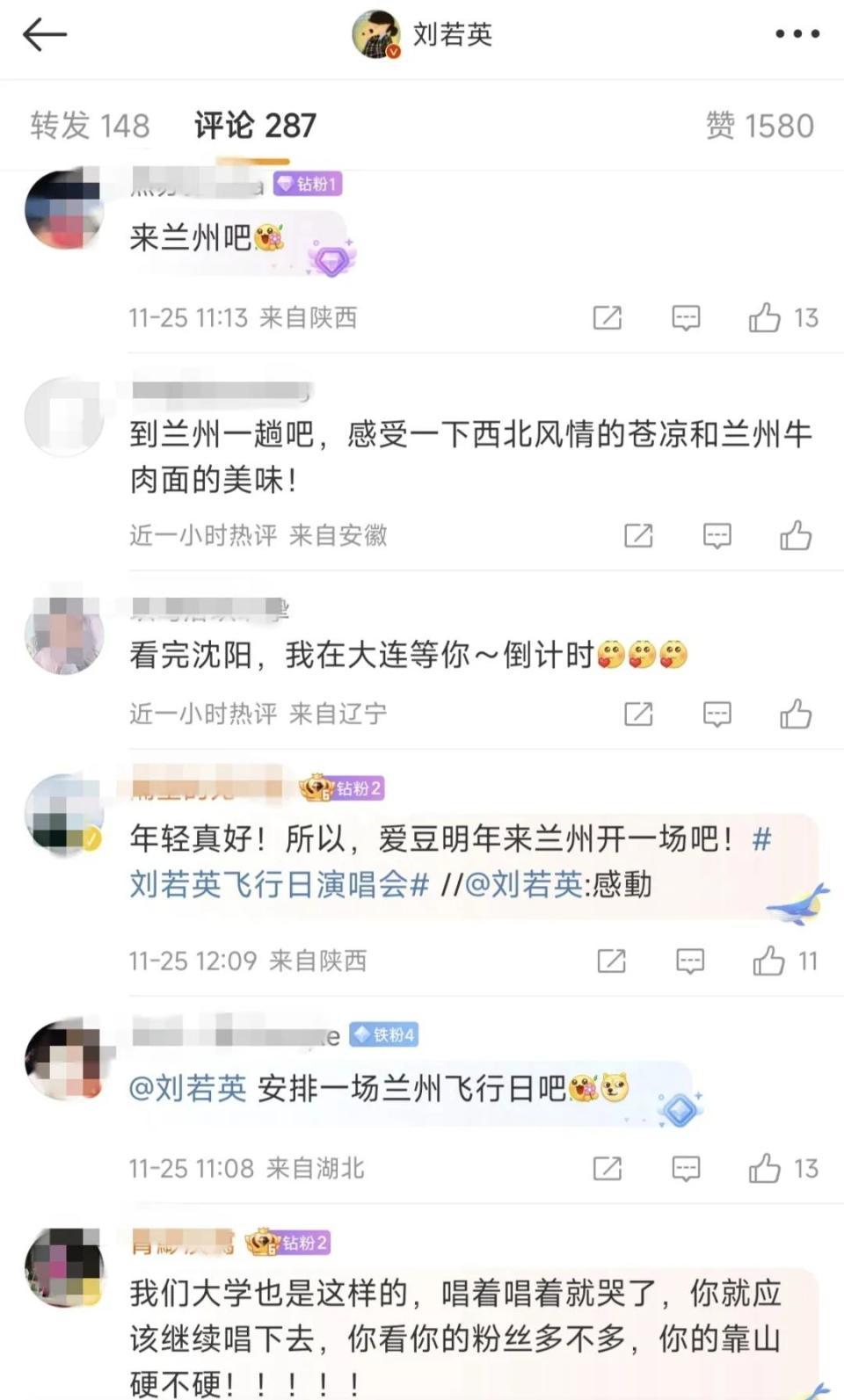Tap the purple diamond decoration under 来兰州吧

(331, 261)
